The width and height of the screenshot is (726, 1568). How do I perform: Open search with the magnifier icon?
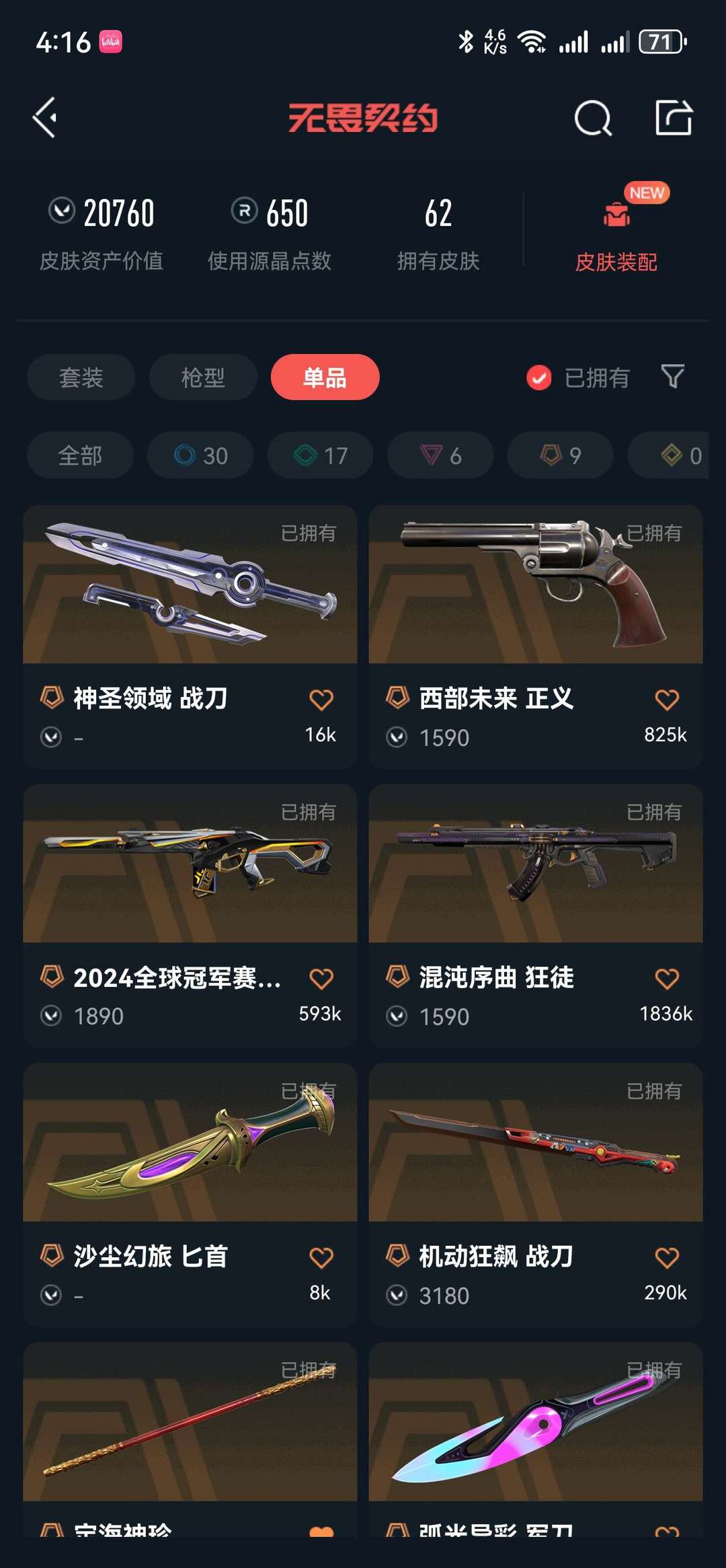coord(590,120)
